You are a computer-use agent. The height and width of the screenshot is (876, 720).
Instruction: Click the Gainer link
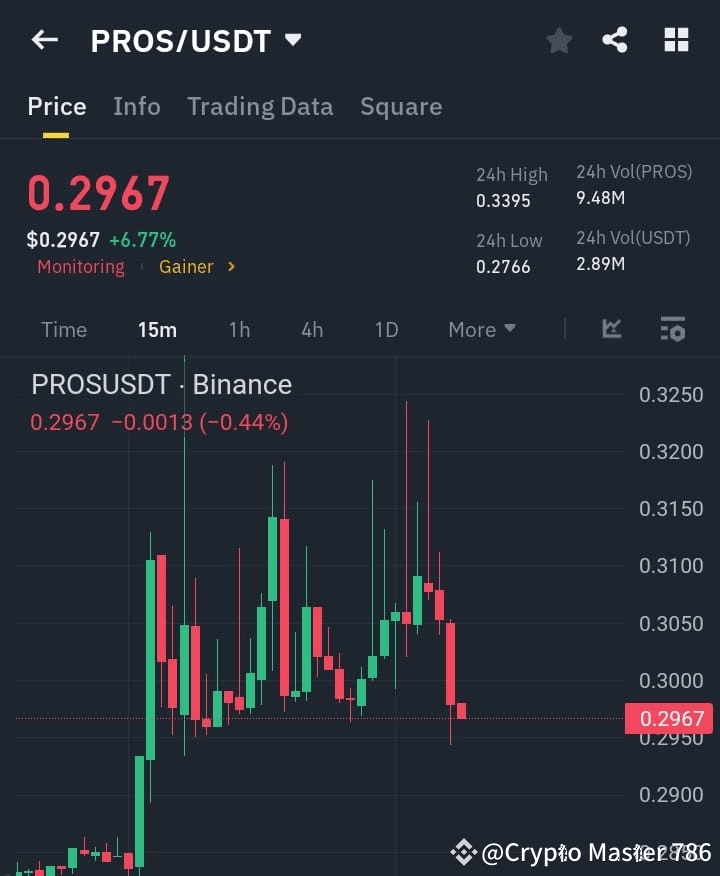187,266
